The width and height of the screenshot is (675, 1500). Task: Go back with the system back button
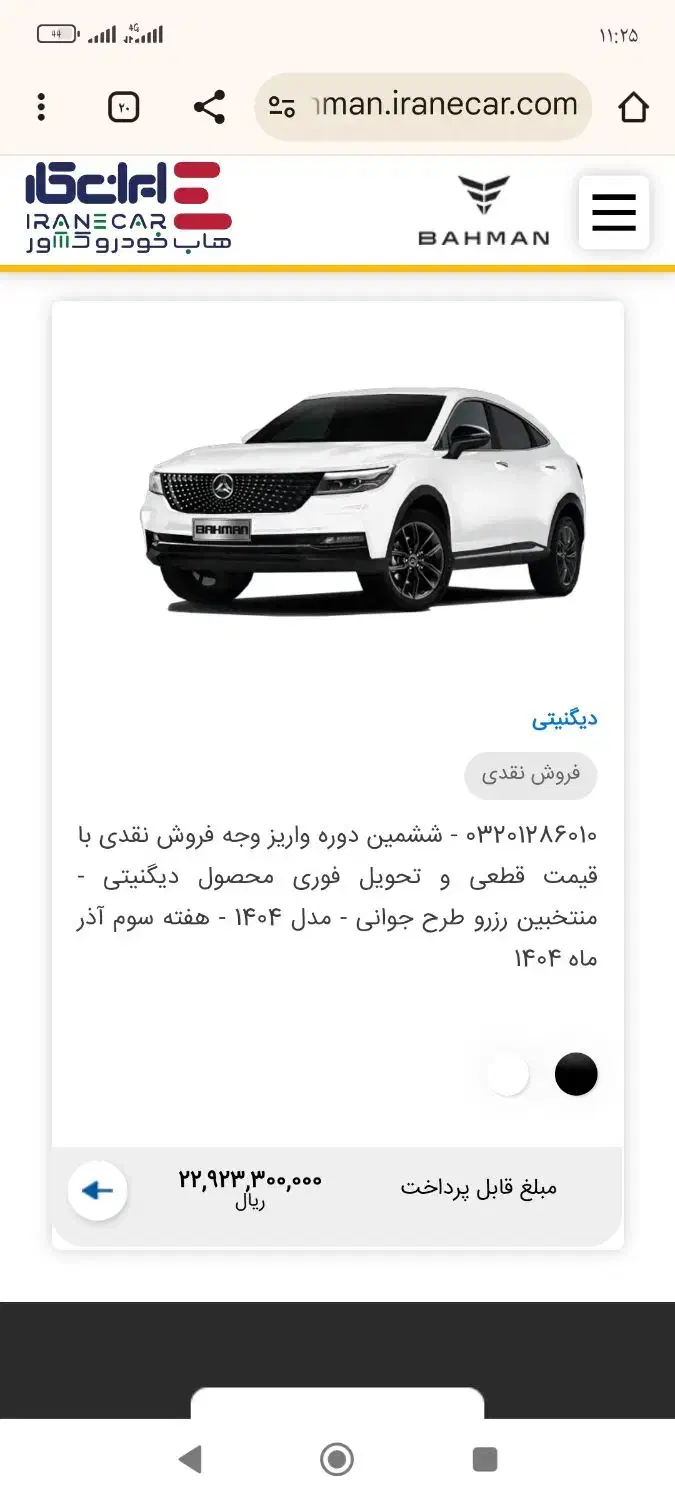click(x=189, y=1459)
